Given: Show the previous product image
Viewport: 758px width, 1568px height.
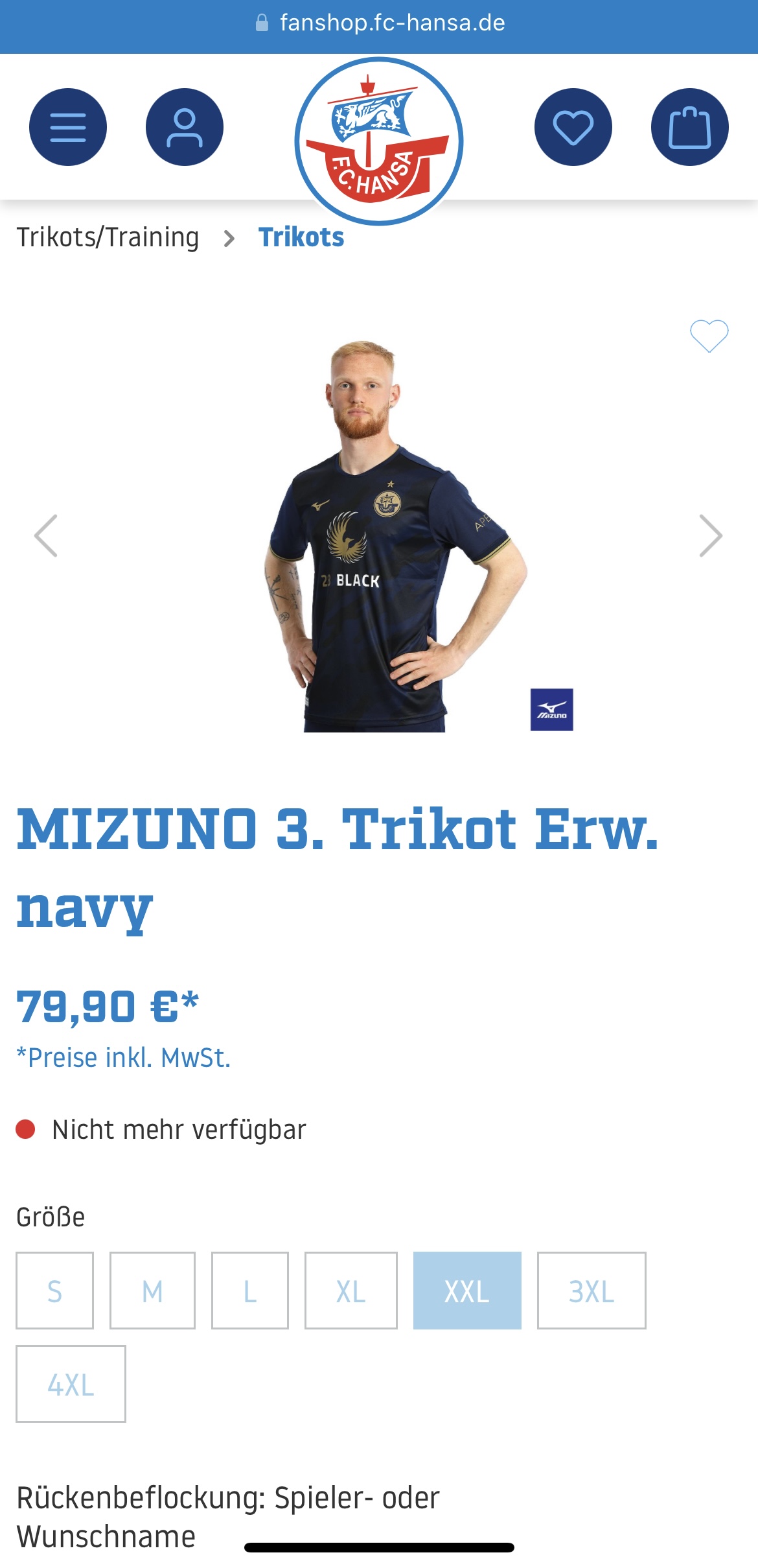Looking at the screenshot, I should (x=46, y=535).
